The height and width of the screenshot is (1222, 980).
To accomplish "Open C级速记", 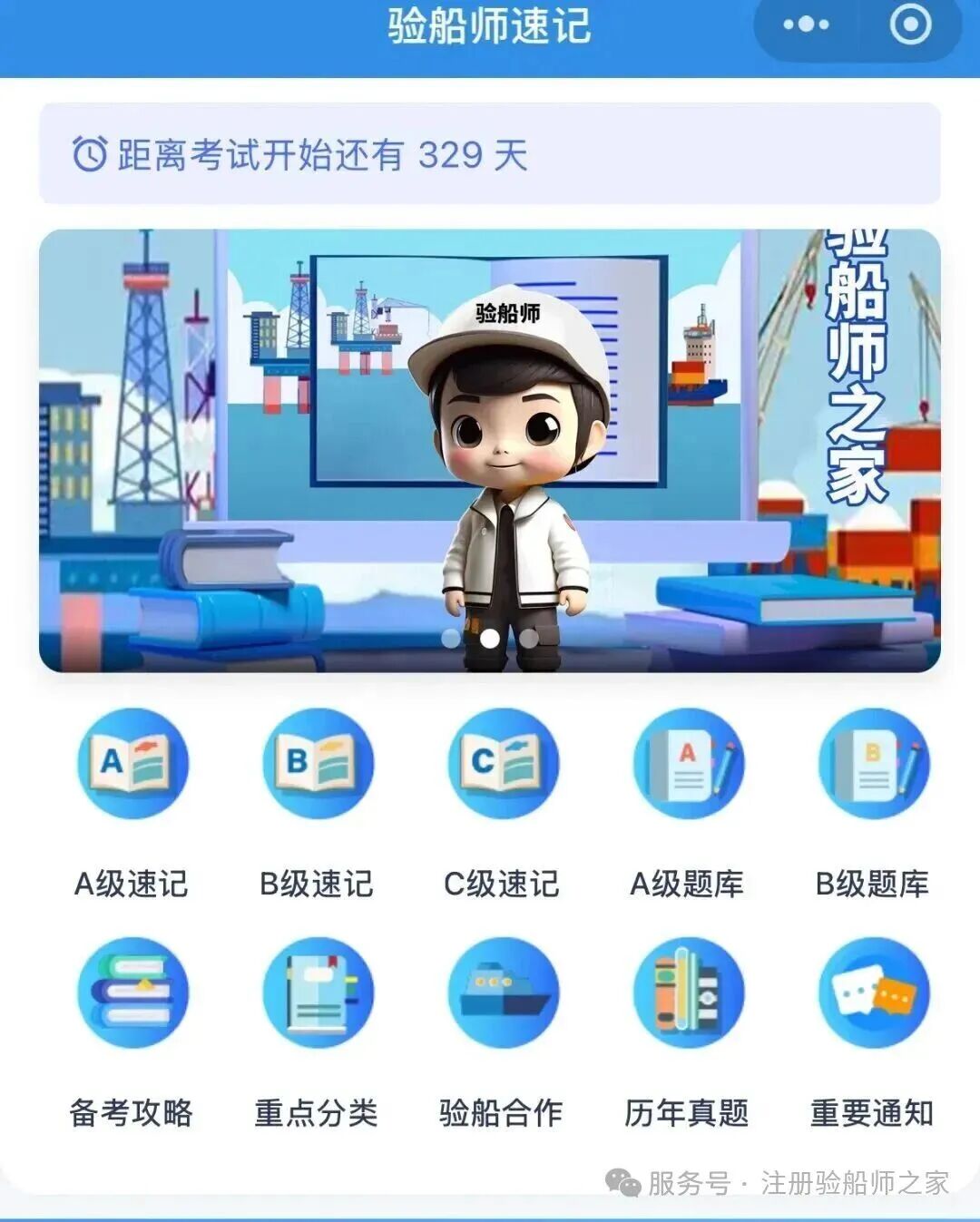I will point(503,764).
